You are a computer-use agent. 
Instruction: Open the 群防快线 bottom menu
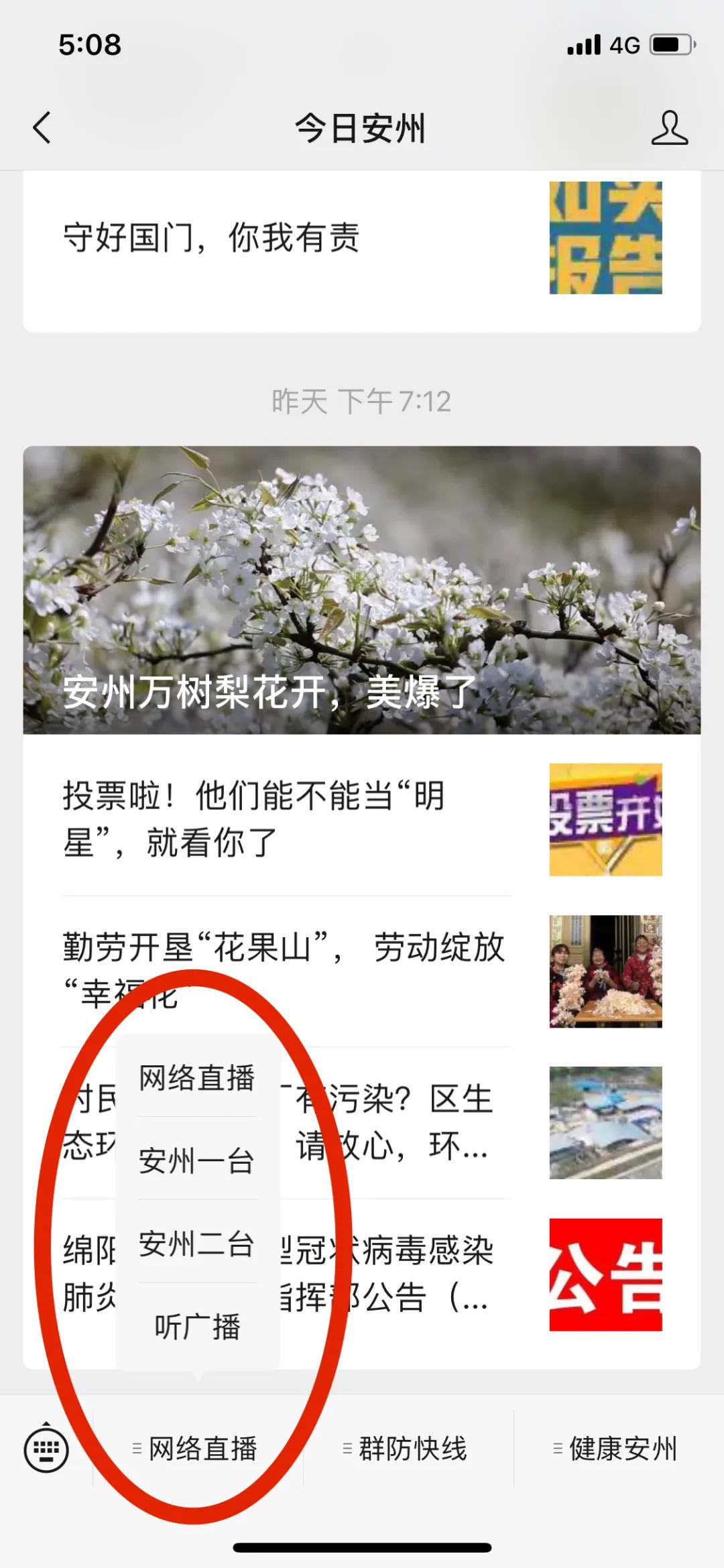tap(408, 1449)
